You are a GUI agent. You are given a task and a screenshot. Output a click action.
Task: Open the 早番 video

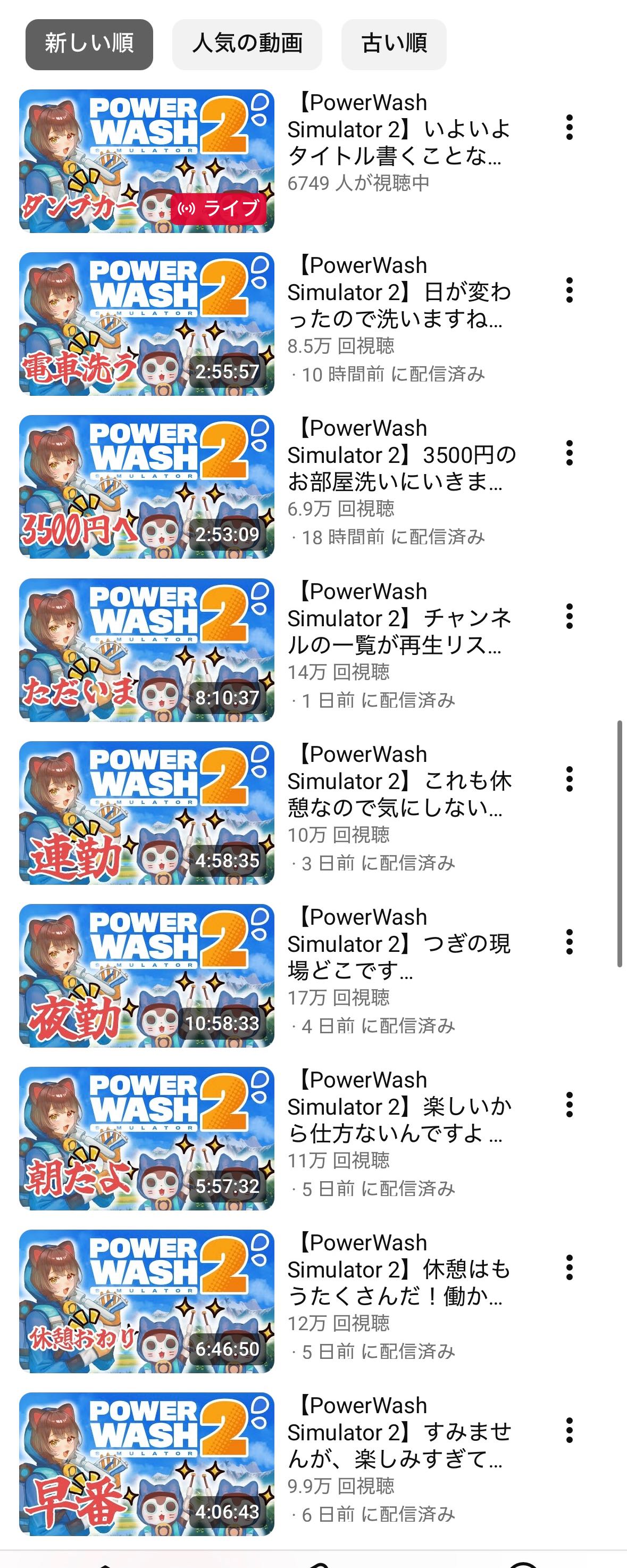tap(147, 1464)
